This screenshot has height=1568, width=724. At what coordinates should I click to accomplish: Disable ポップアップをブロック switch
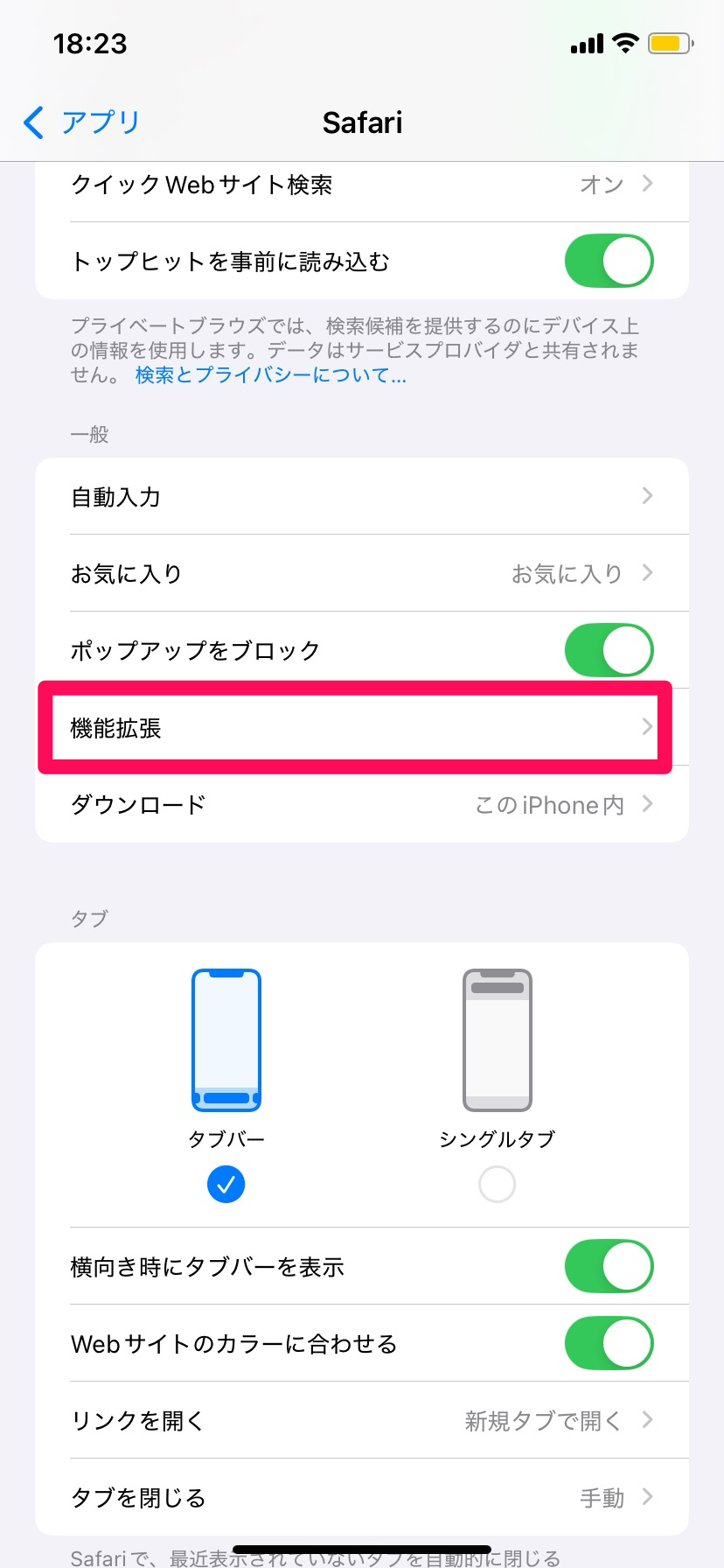click(609, 650)
